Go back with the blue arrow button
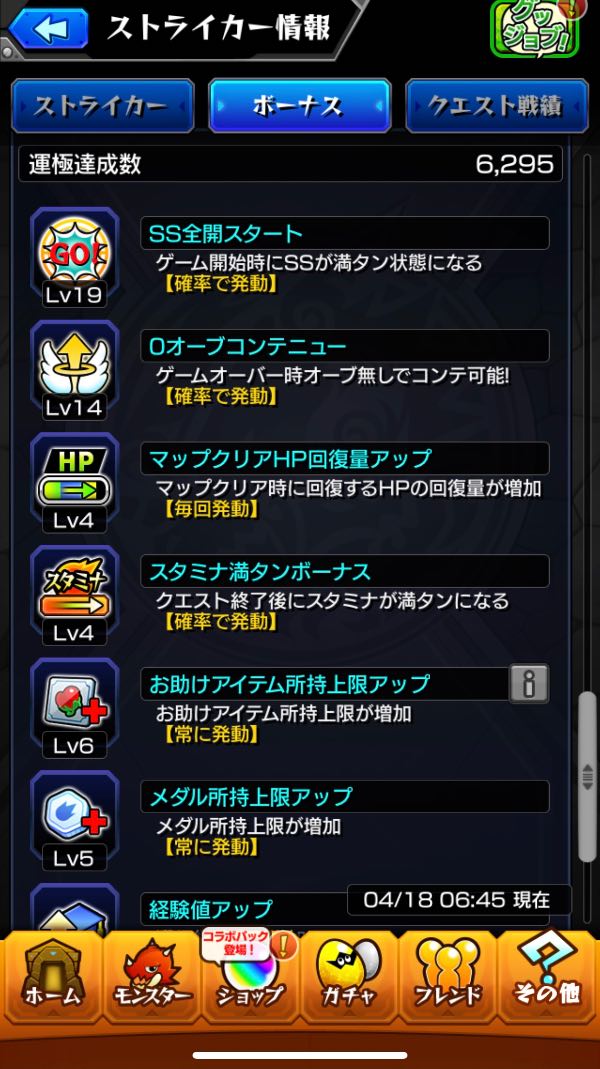 (48, 28)
